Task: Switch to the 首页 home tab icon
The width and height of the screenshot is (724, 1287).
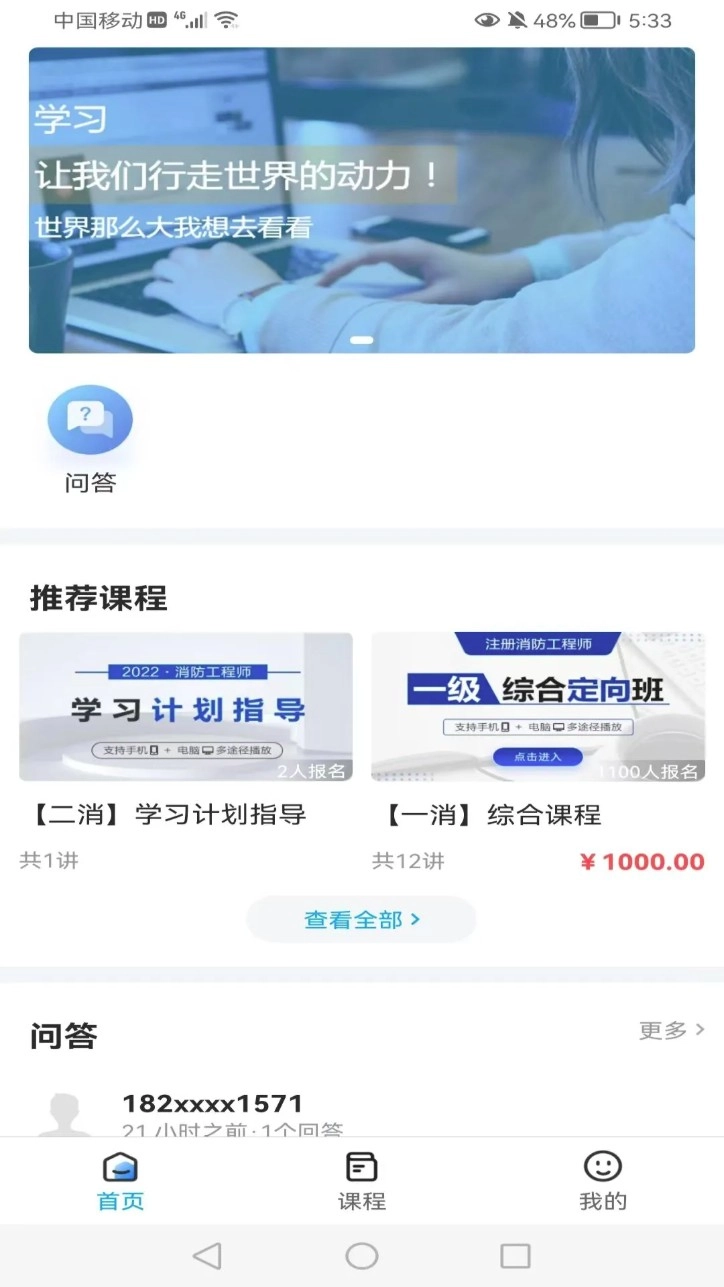Action: (x=120, y=1166)
